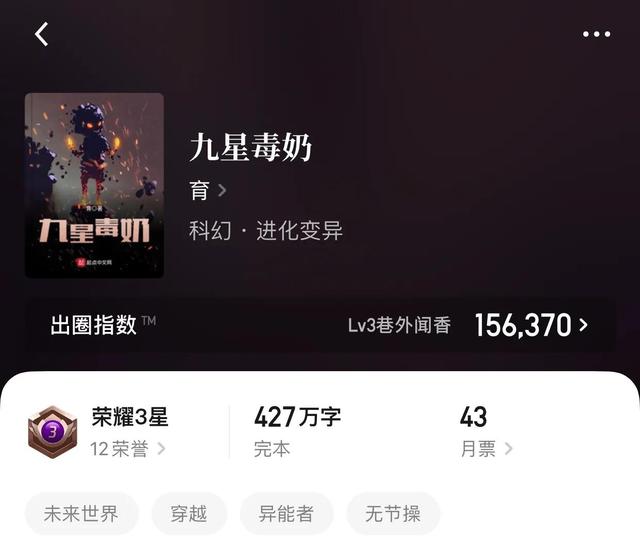Select the 异能者 tag chip
This screenshot has width=640, height=548.
tap(286, 514)
